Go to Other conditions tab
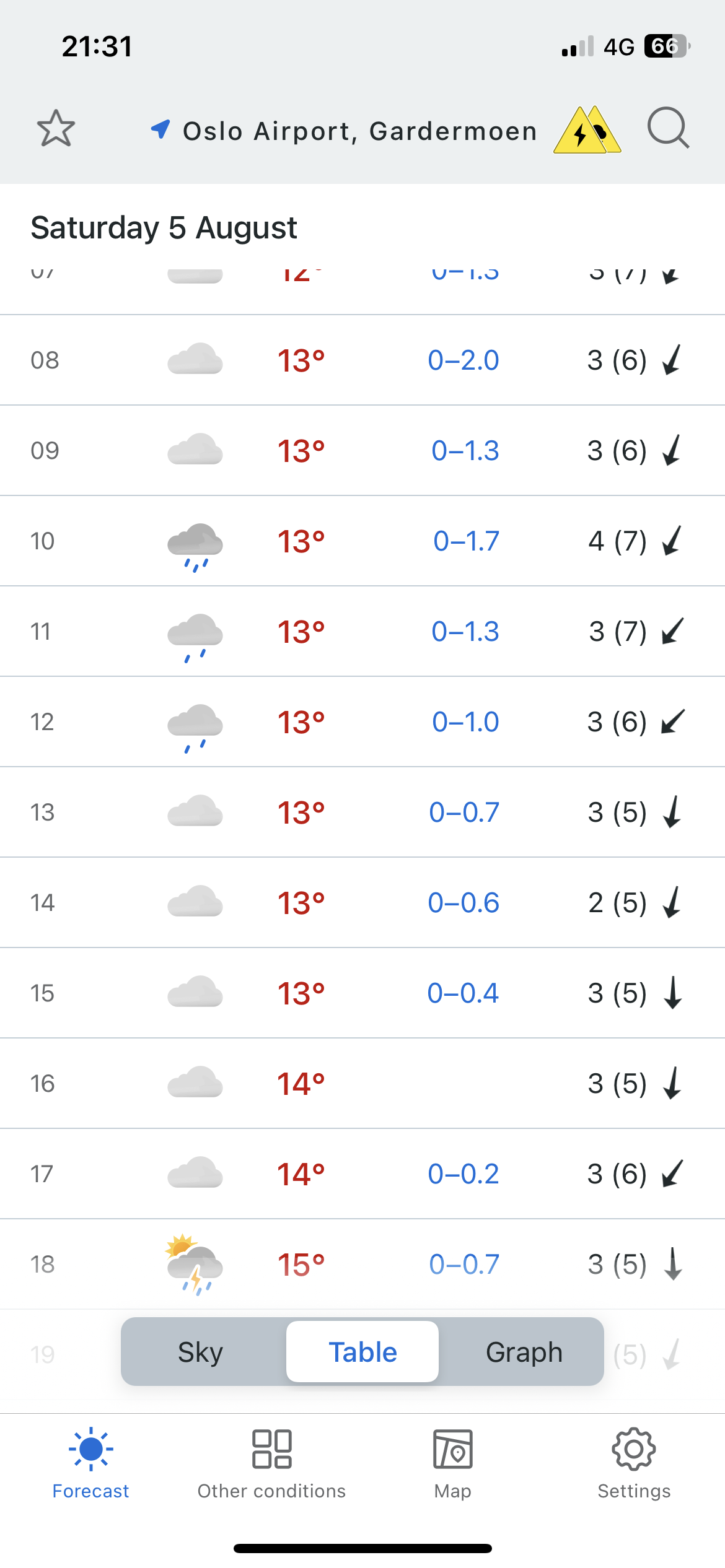This screenshot has height=1568, width=725. (x=271, y=1464)
